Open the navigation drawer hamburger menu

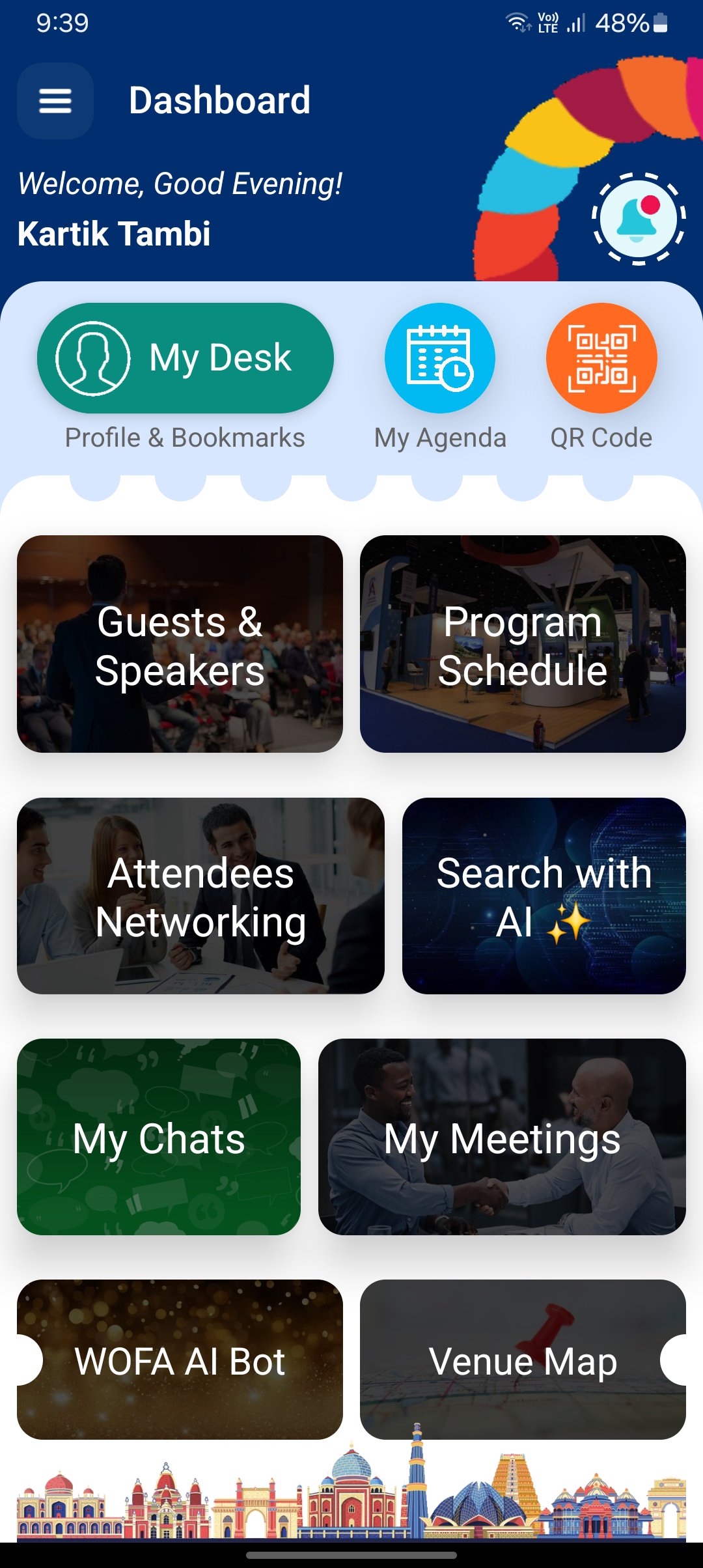[x=55, y=100]
